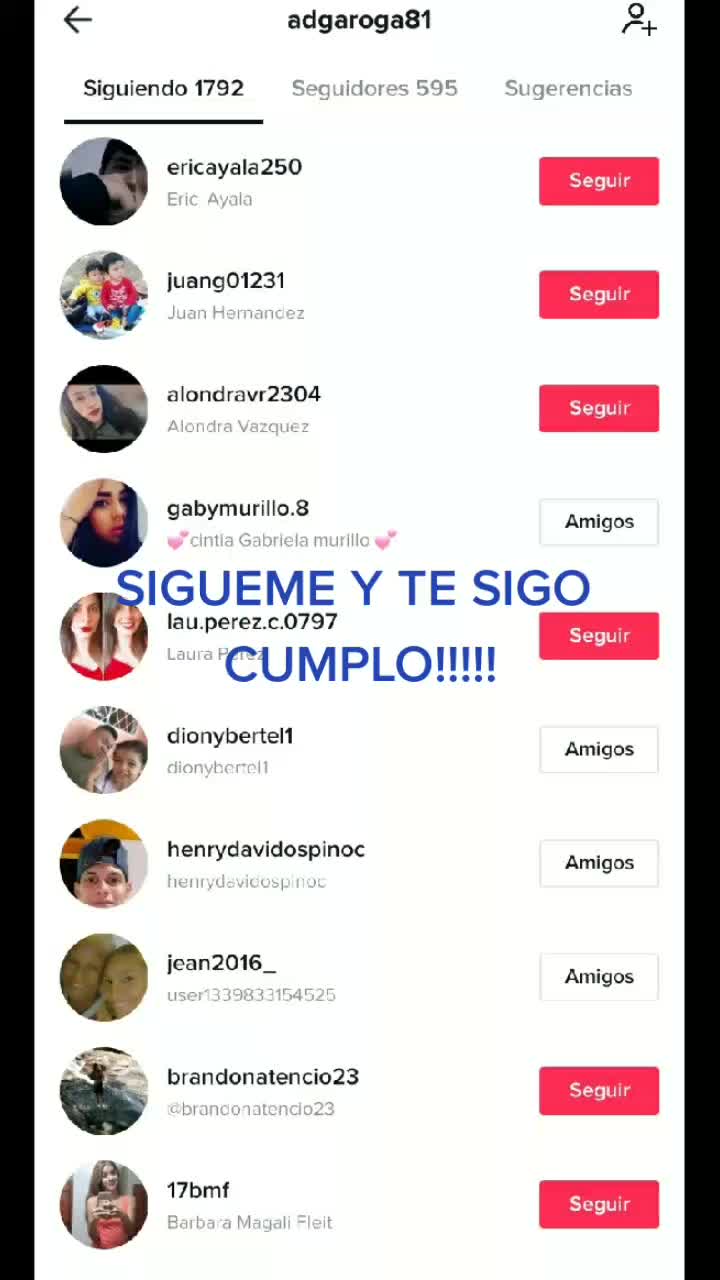Hit Seguir next to alondravr2304
The height and width of the screenshot is (1280, 720).
click(599, 408)
